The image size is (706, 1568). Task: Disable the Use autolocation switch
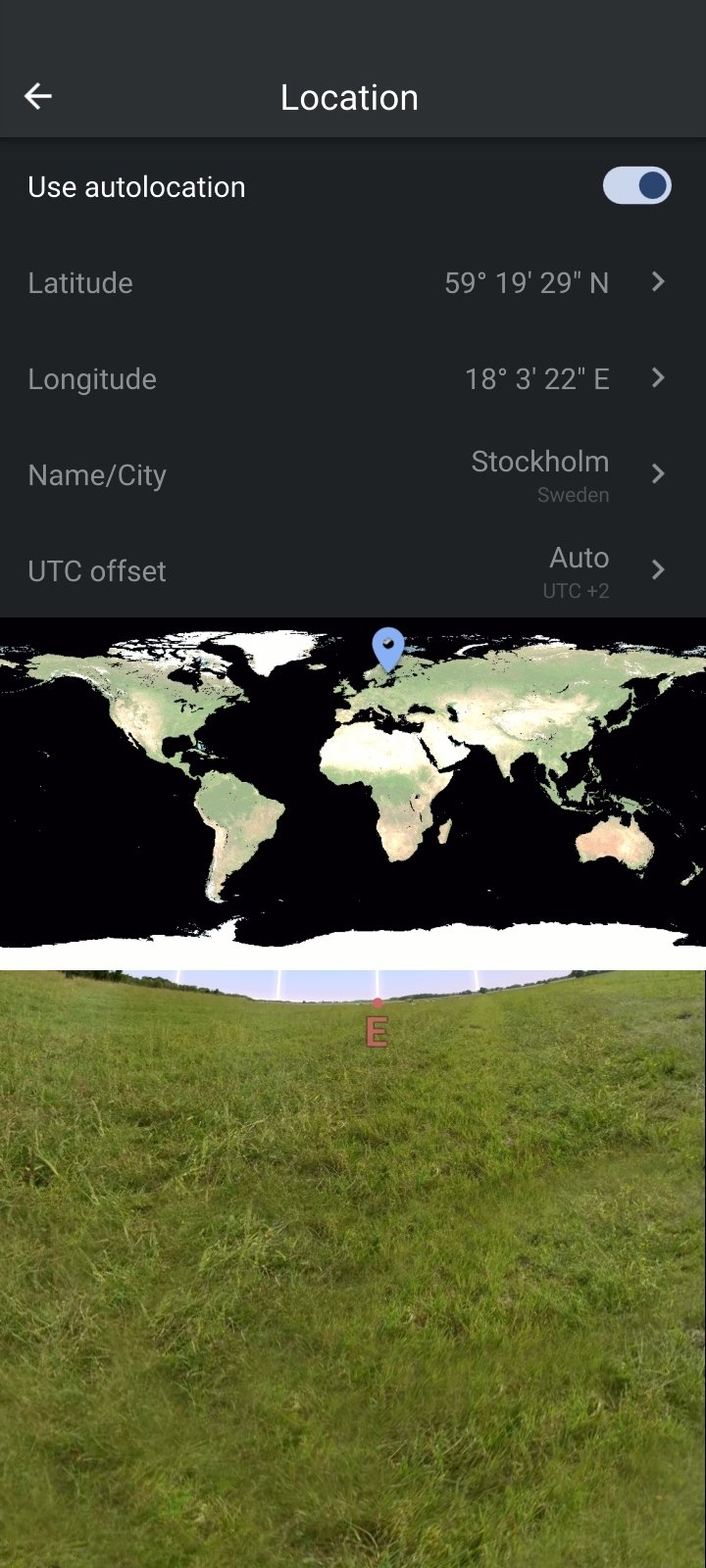tap(636, 185)
